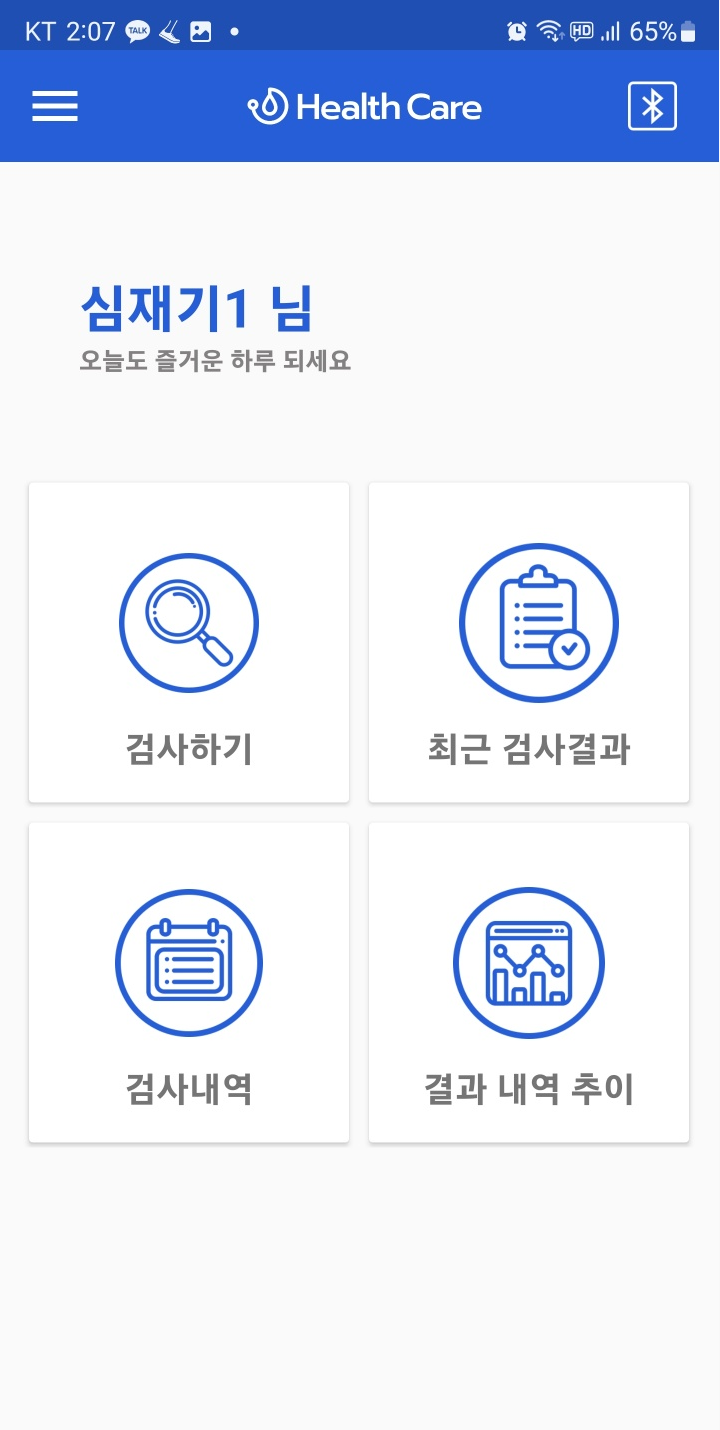
Task: Open the 최근 검사결과 card
Action: (x=529, y=642)
